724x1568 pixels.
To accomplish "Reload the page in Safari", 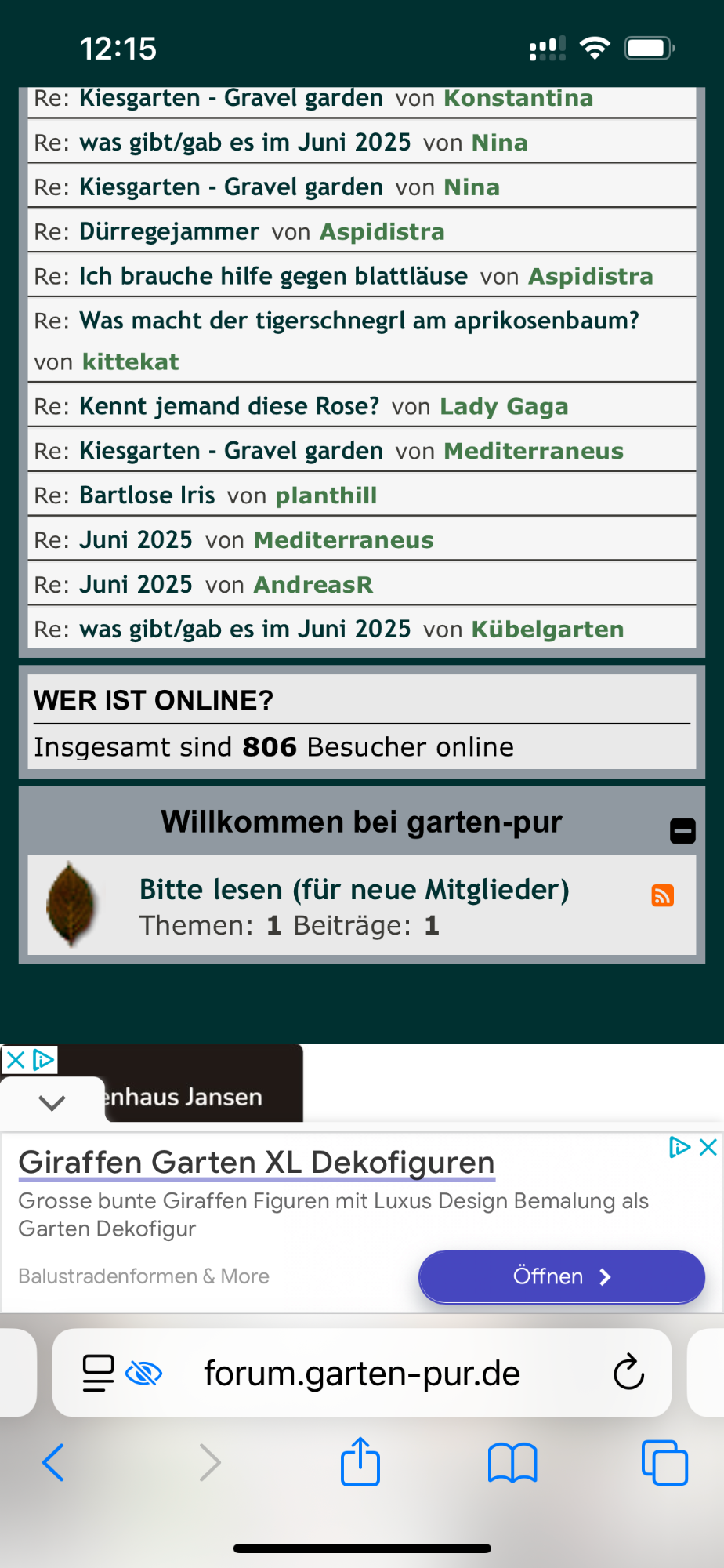I will 628,1373.
